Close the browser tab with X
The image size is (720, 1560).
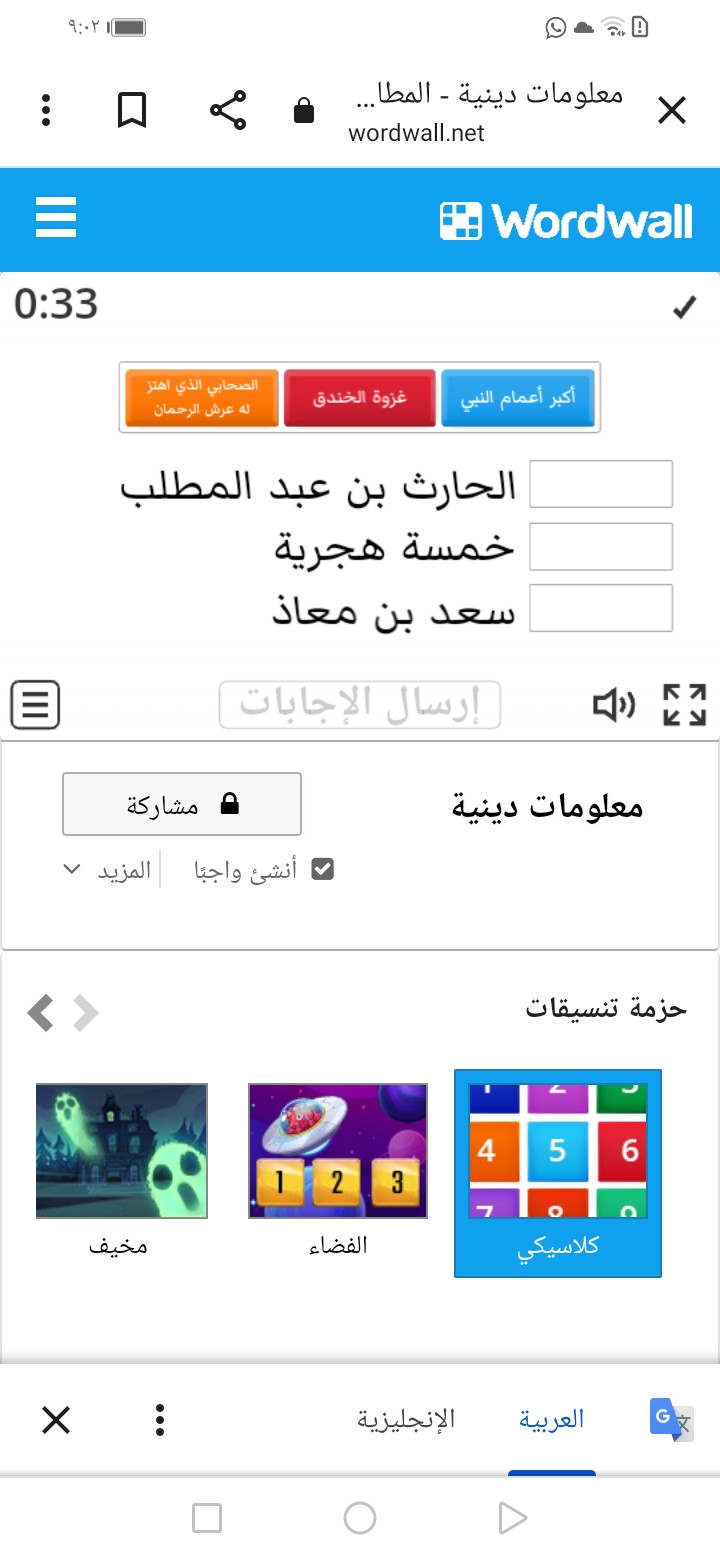point(672,110)
